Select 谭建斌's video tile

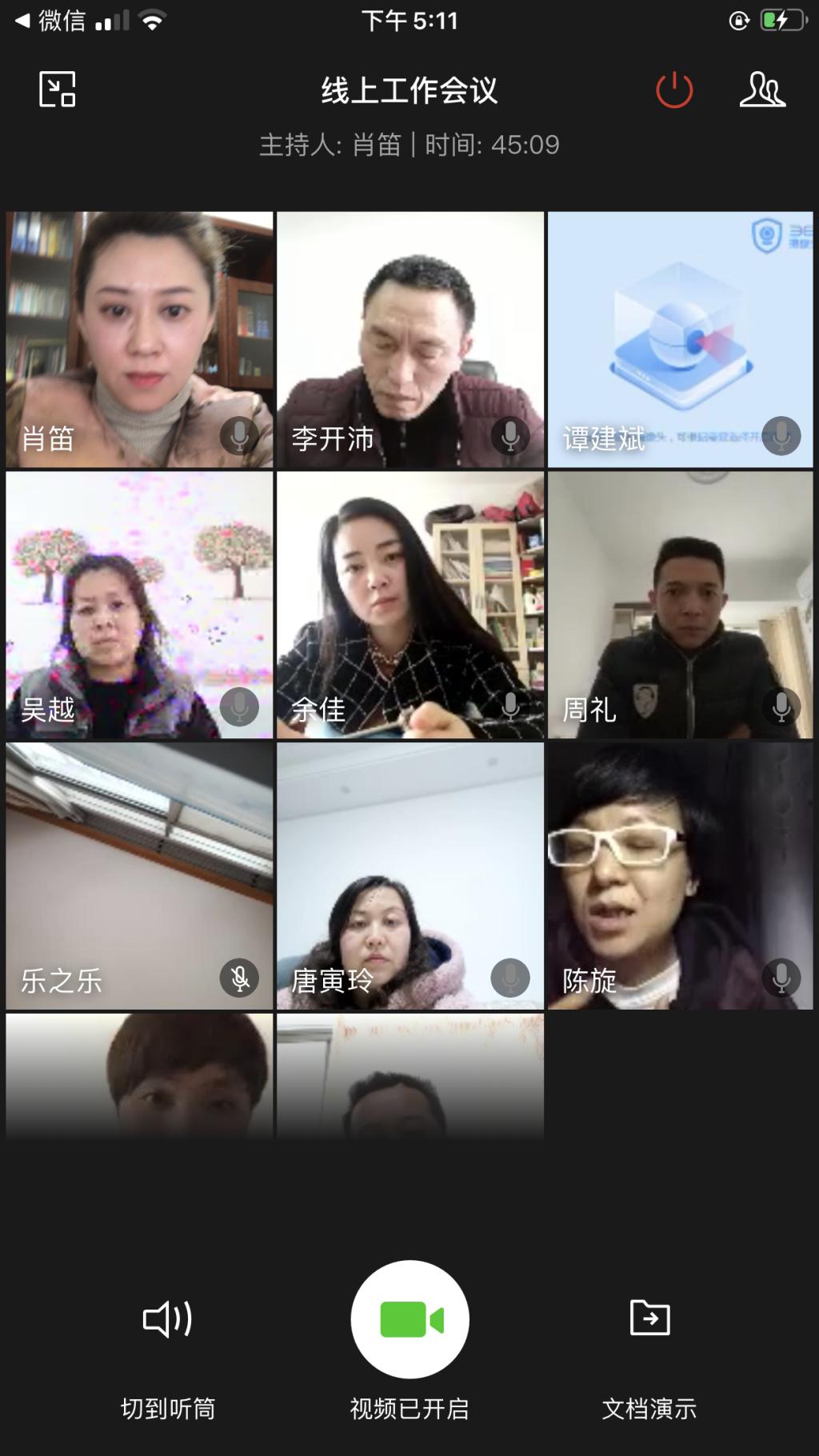(x=680, y=339)
